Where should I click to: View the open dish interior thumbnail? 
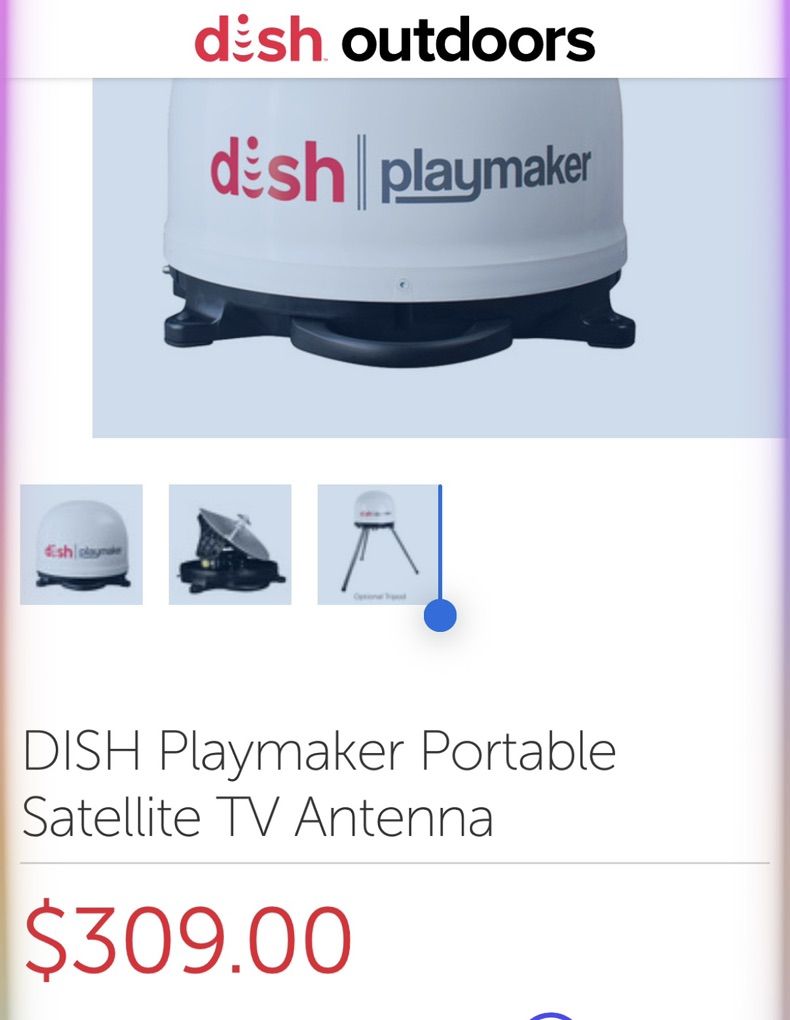[x=230, y=544]
